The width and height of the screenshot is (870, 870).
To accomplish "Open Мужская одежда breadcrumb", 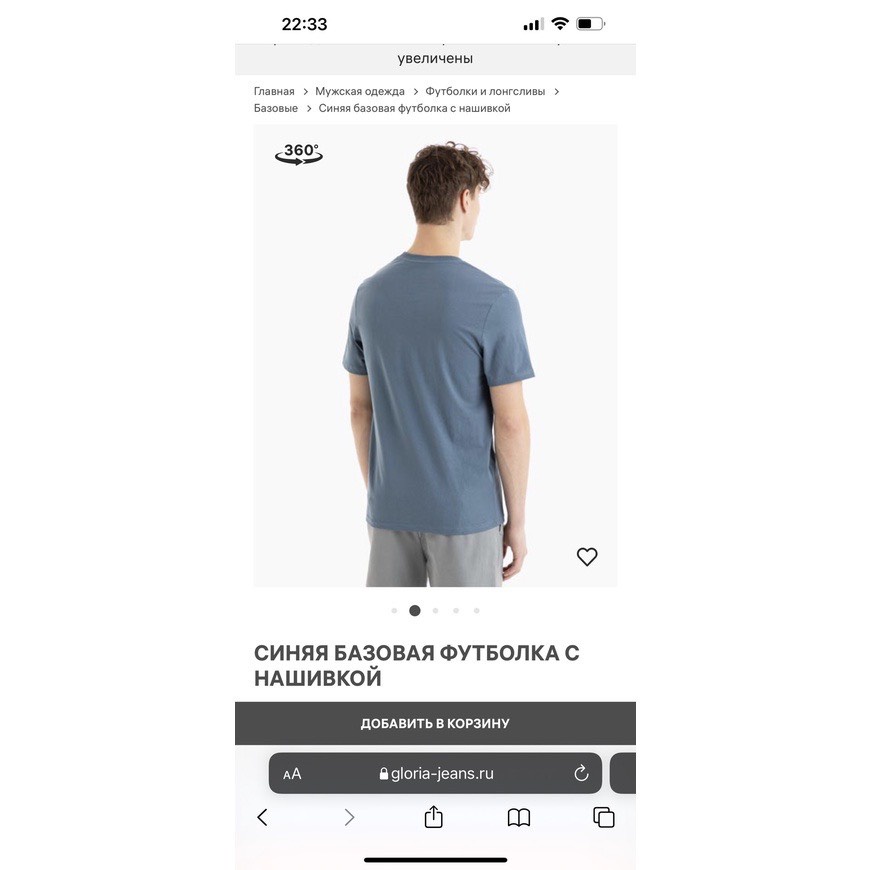I will point(360,91).
